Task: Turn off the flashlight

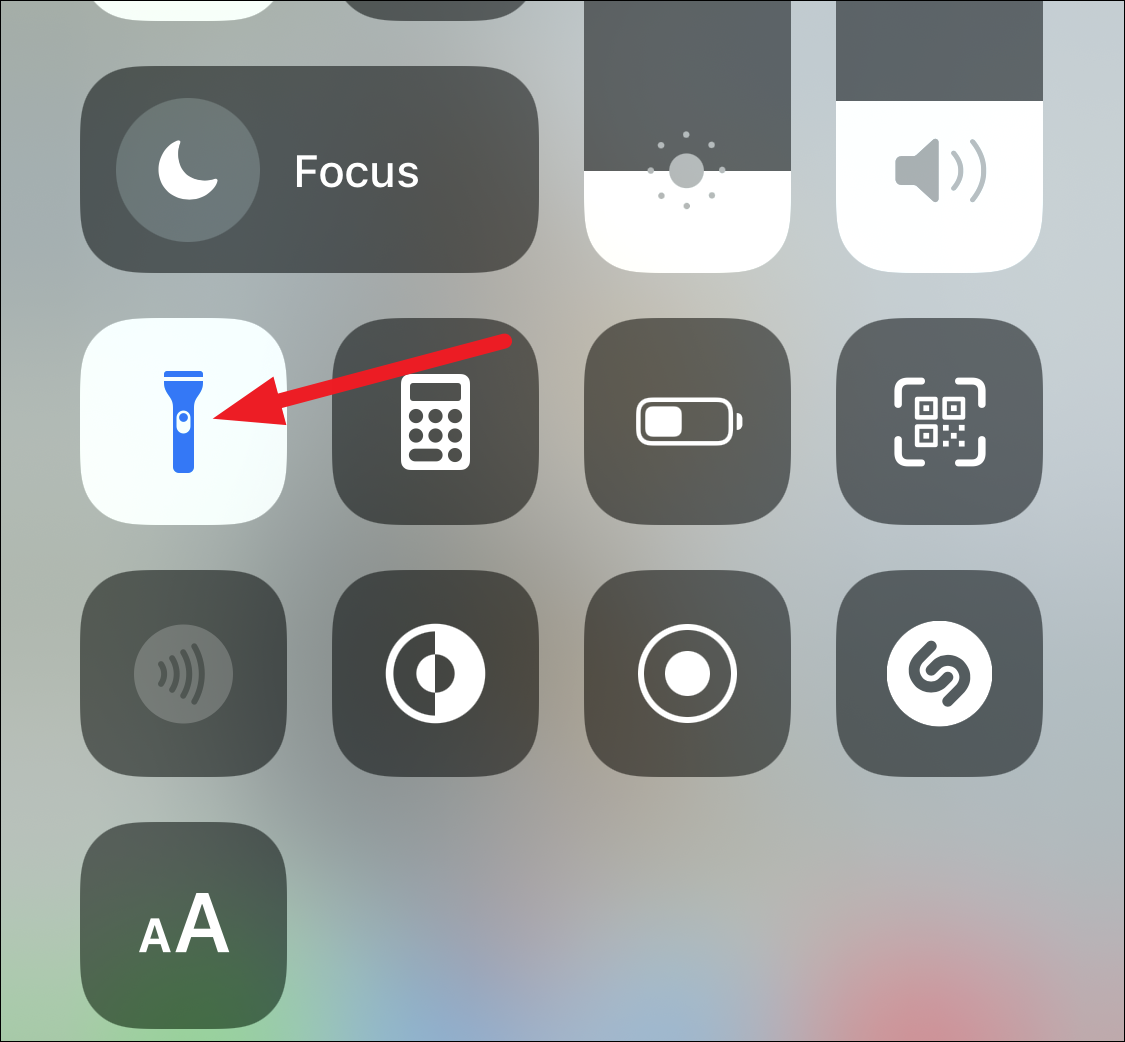Action: click(x=184, y=421)
